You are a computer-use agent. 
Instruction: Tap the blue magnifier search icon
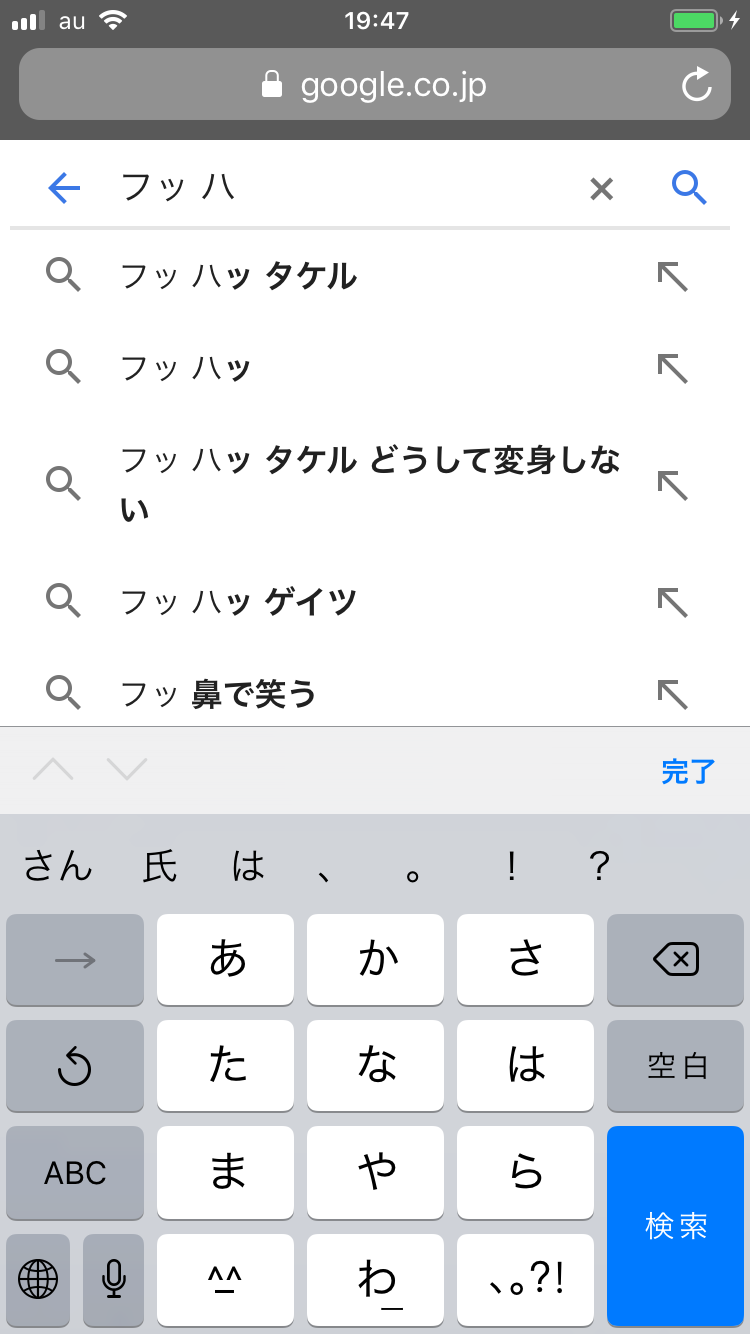tap(689, 188)
